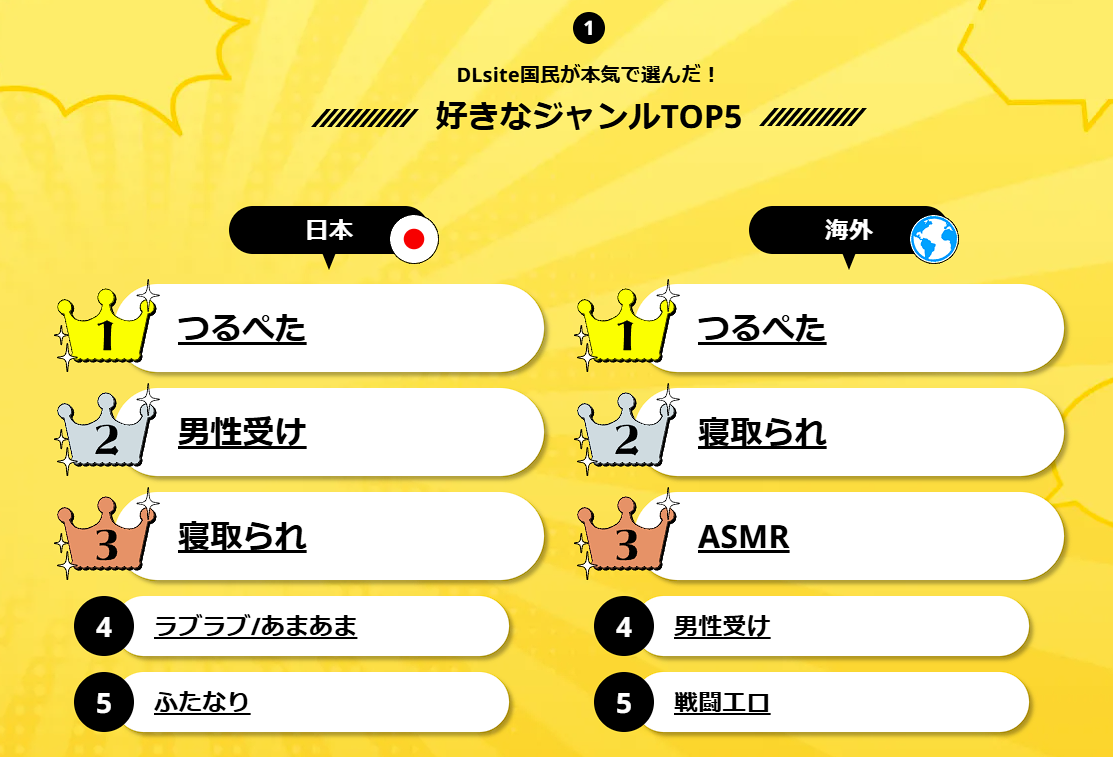Viewport: 1113px width, 757px height.
Task: Select 寝取られ ranked third under 日本
Action: [242, 536]
